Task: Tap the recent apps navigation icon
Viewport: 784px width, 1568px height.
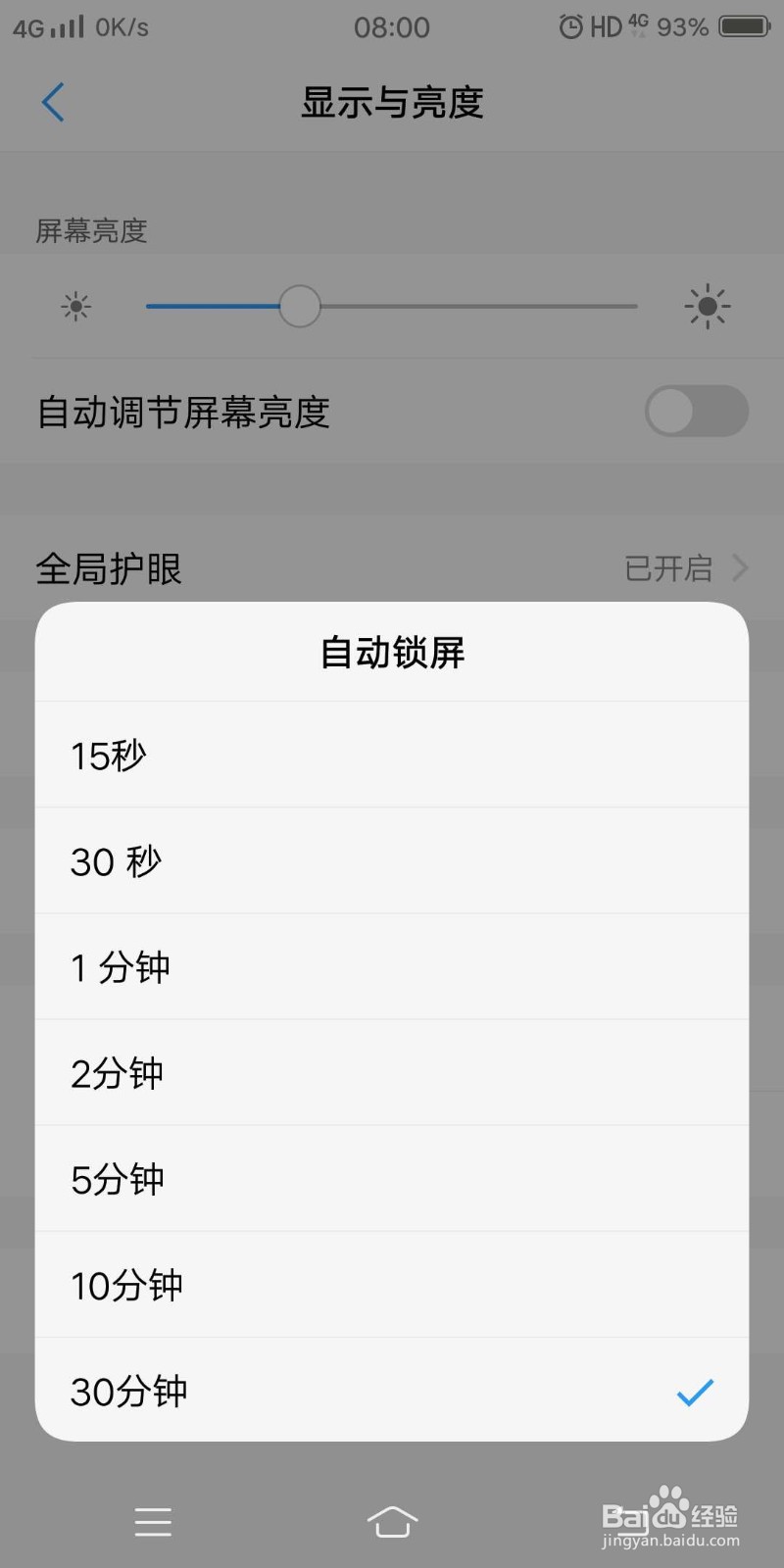Action: (x=153, y=1522)
